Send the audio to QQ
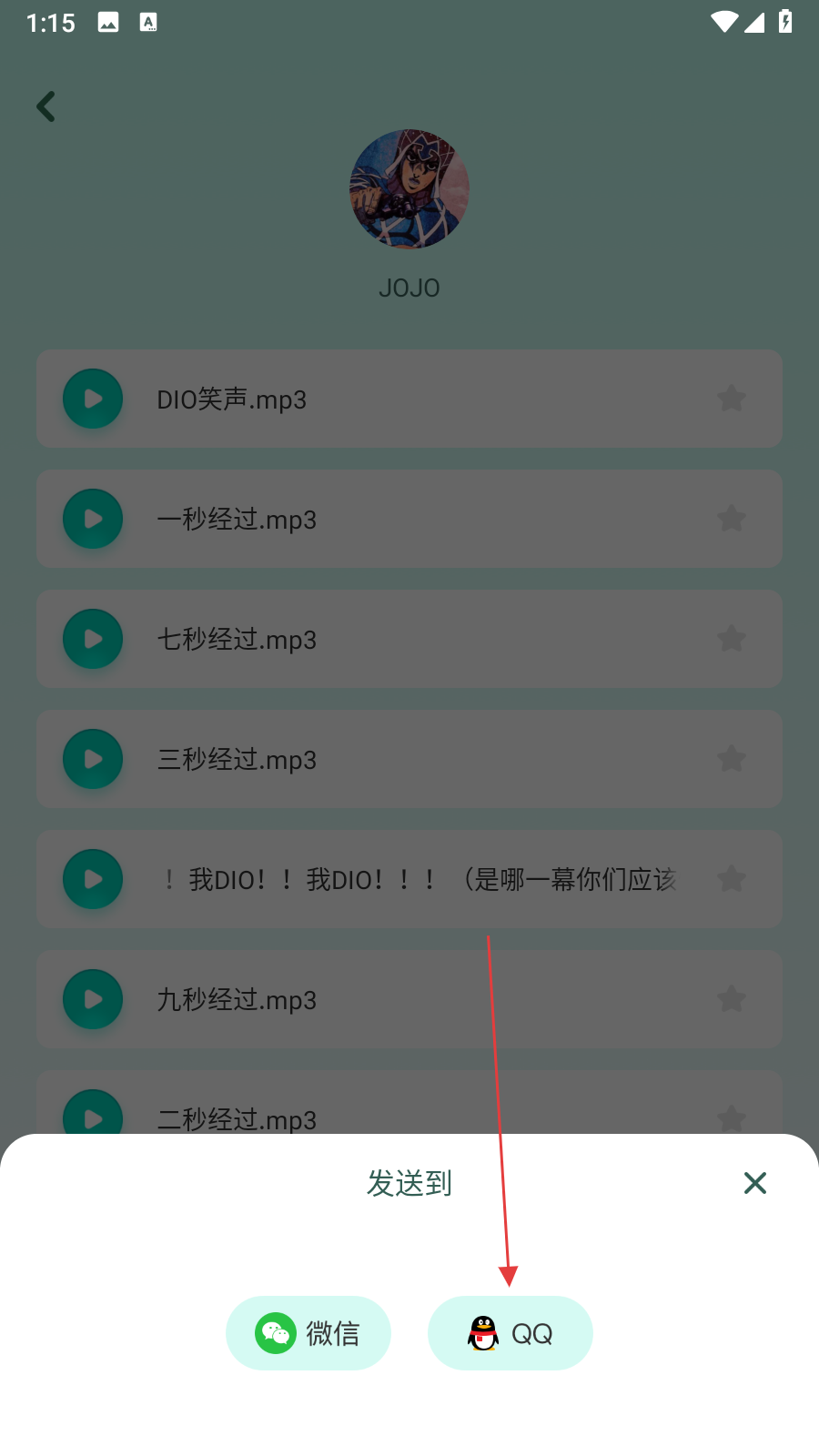This screenshot has height=1456, width=819. pyautogui.click(x=510, y=1333)
